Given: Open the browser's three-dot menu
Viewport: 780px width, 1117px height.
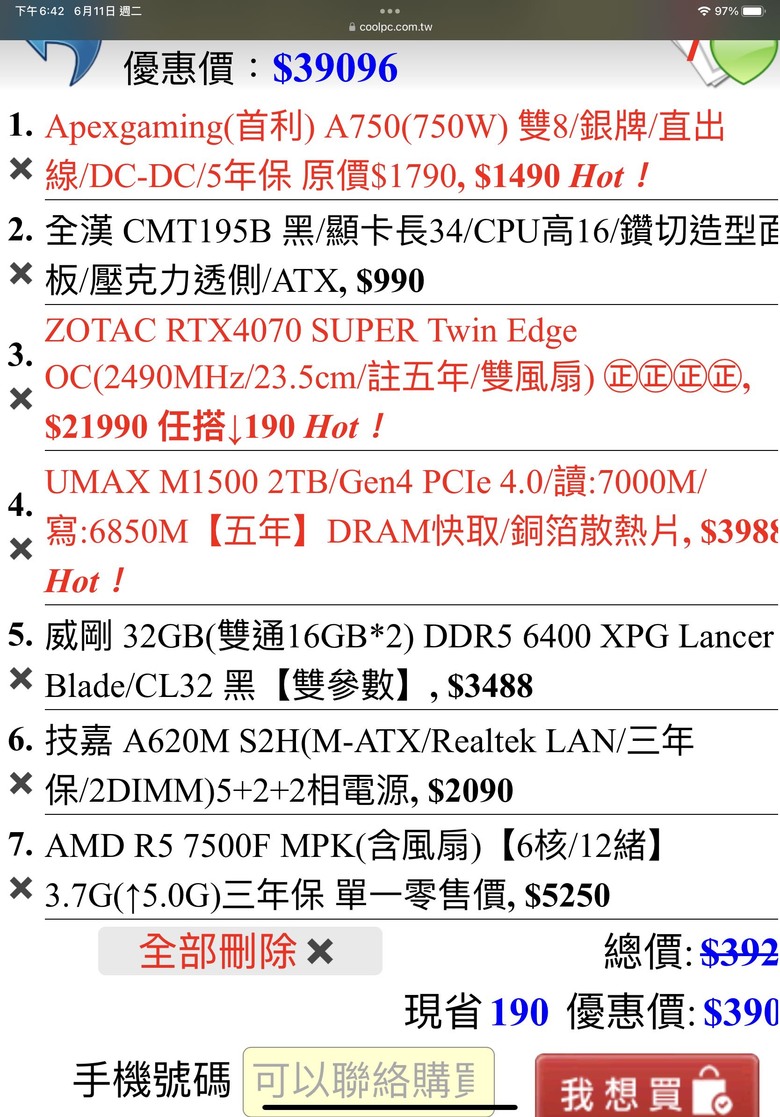Looking at the screenshot, I should pyautogui.click(x=390, y=11).
